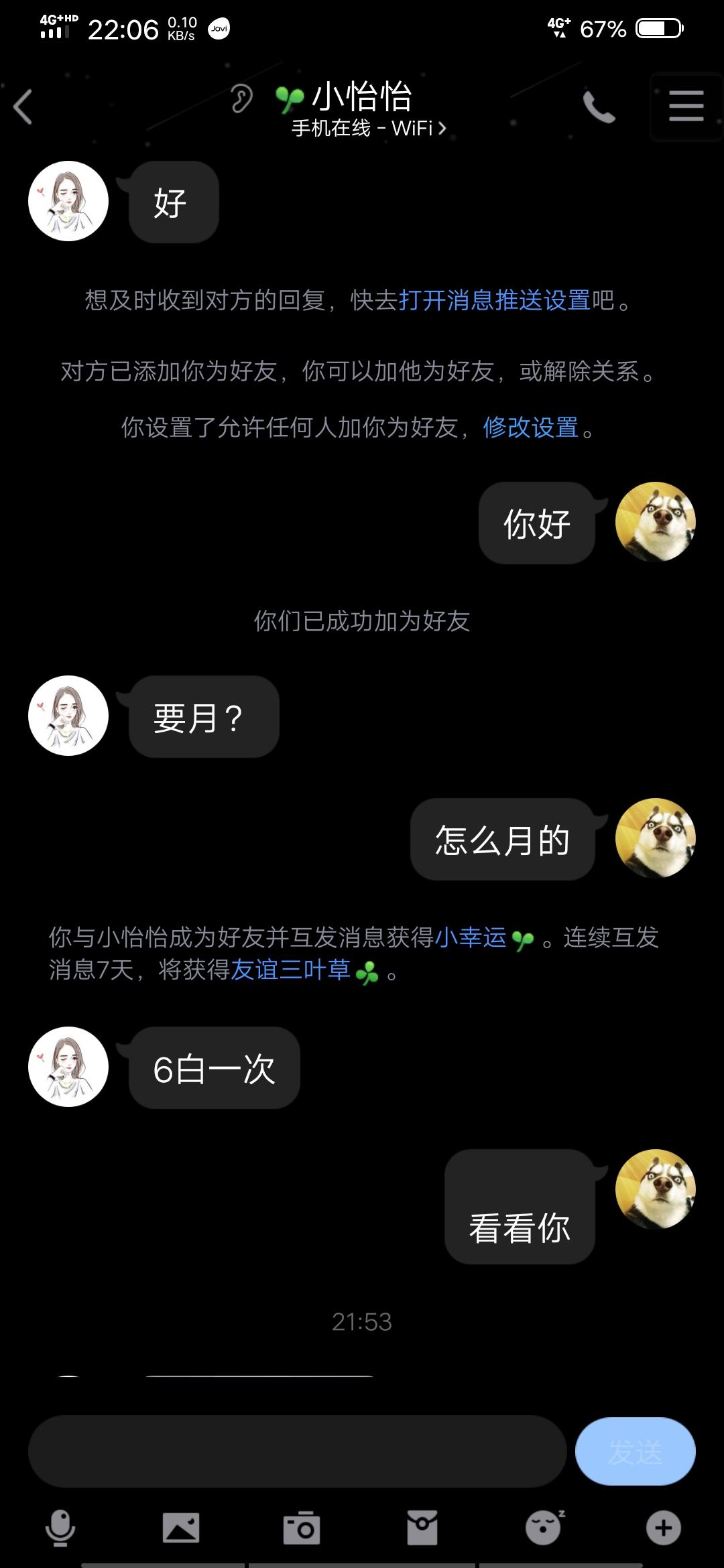724x1568 pixels.
Task: Open the chat settings menu
Action: (686, 107)
